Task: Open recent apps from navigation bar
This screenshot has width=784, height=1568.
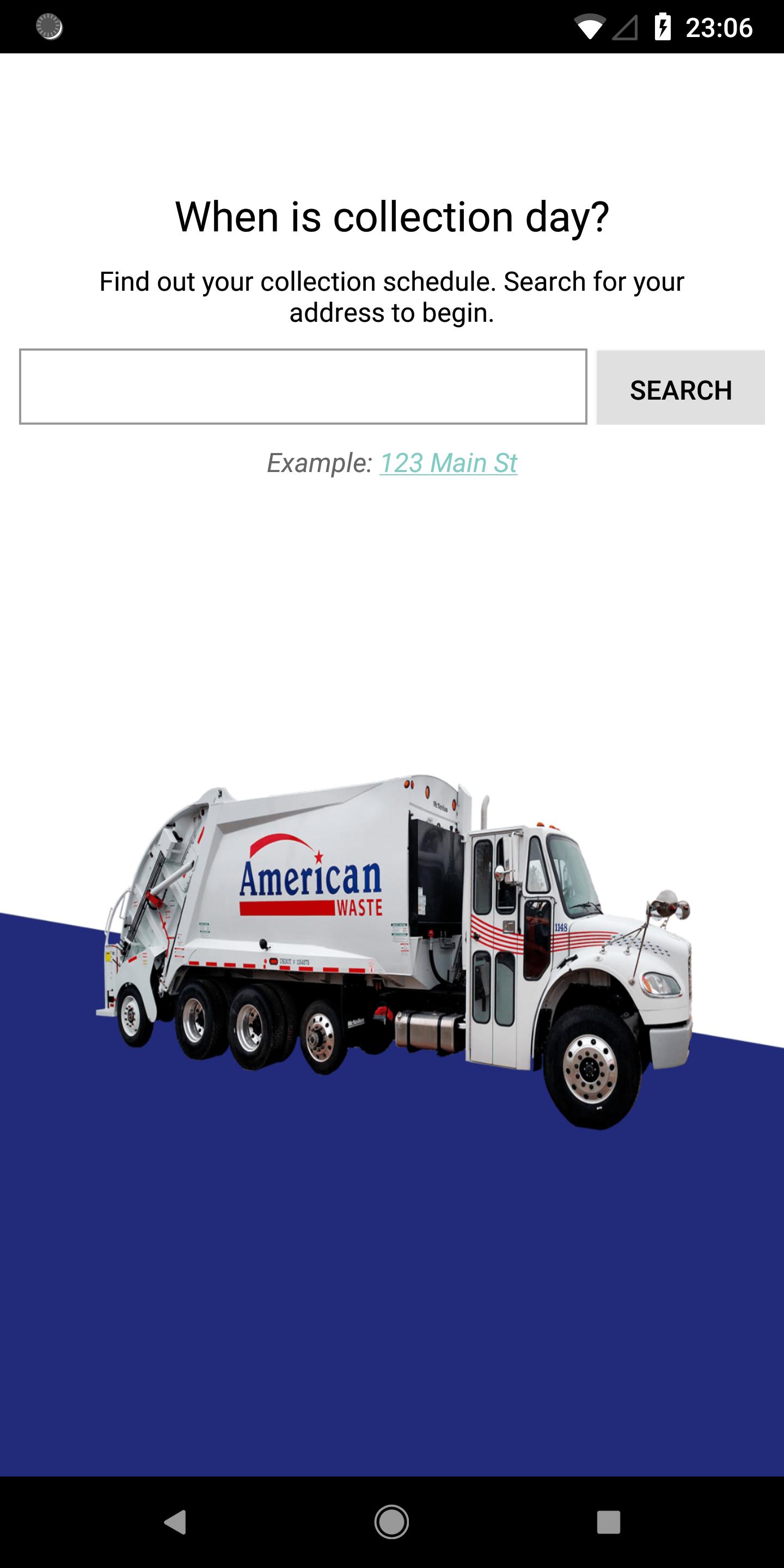Action: tap(608, 1522)
